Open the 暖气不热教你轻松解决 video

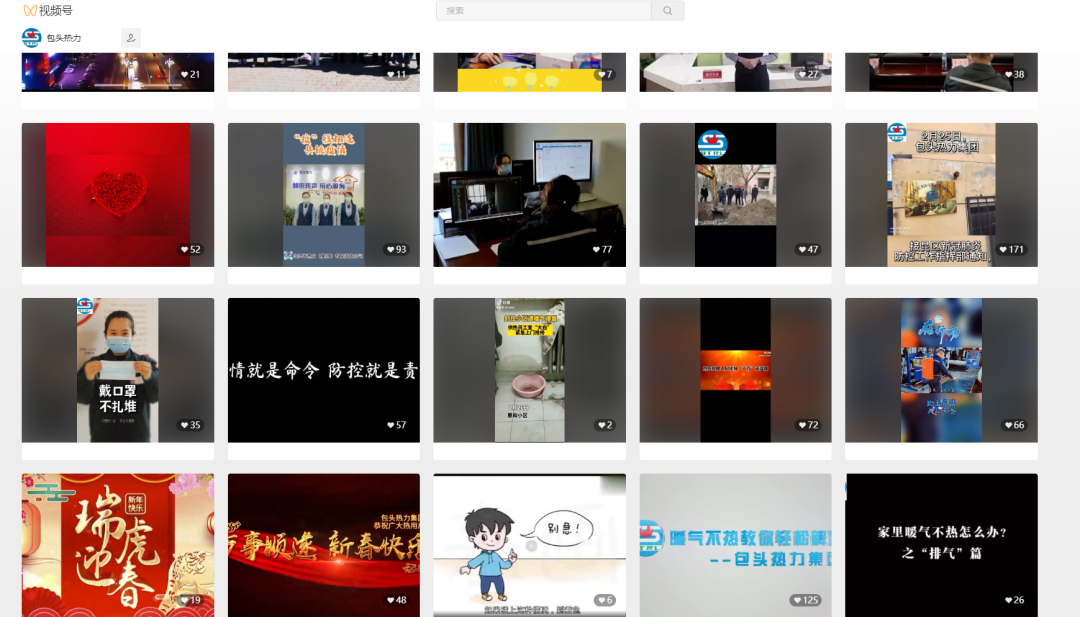point(735,545)
